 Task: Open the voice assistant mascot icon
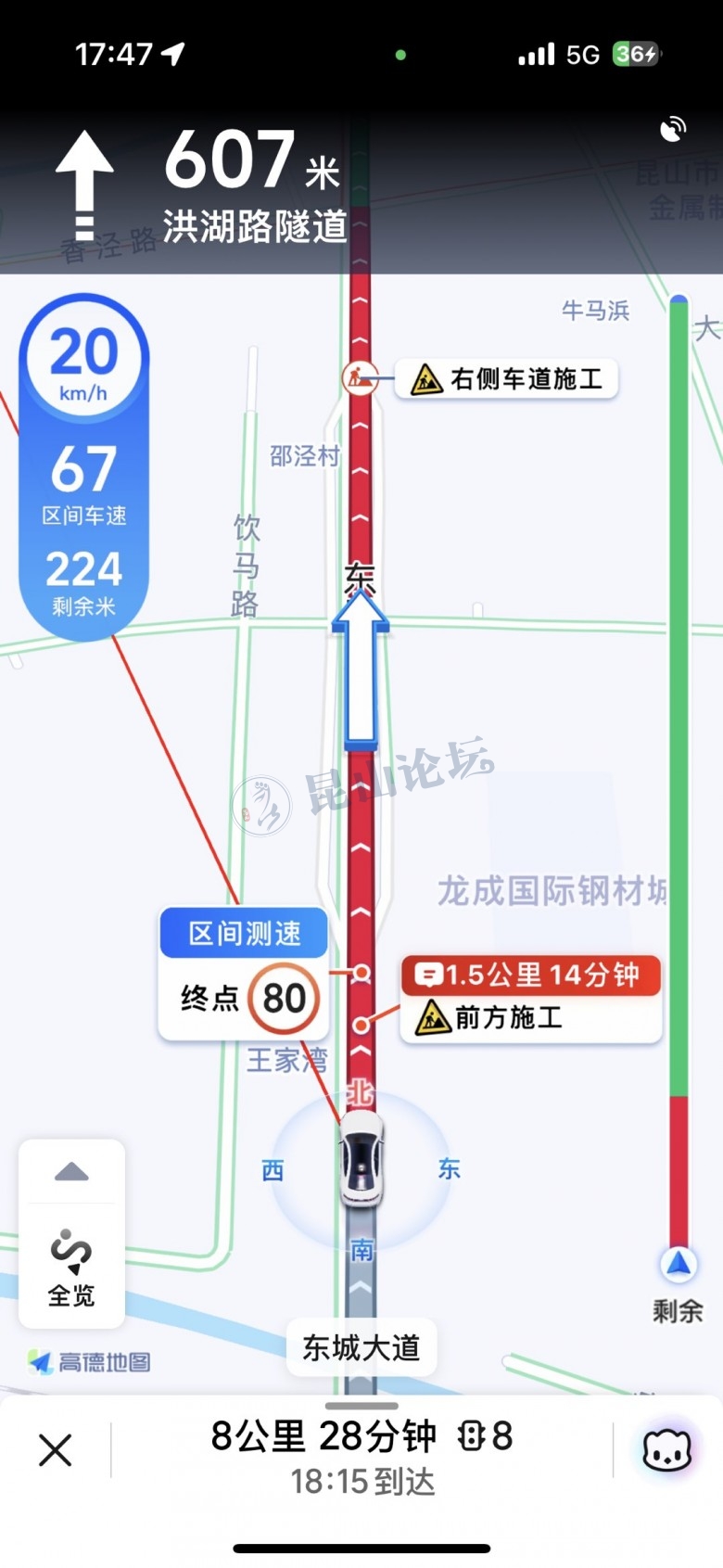click(667, 1450)
